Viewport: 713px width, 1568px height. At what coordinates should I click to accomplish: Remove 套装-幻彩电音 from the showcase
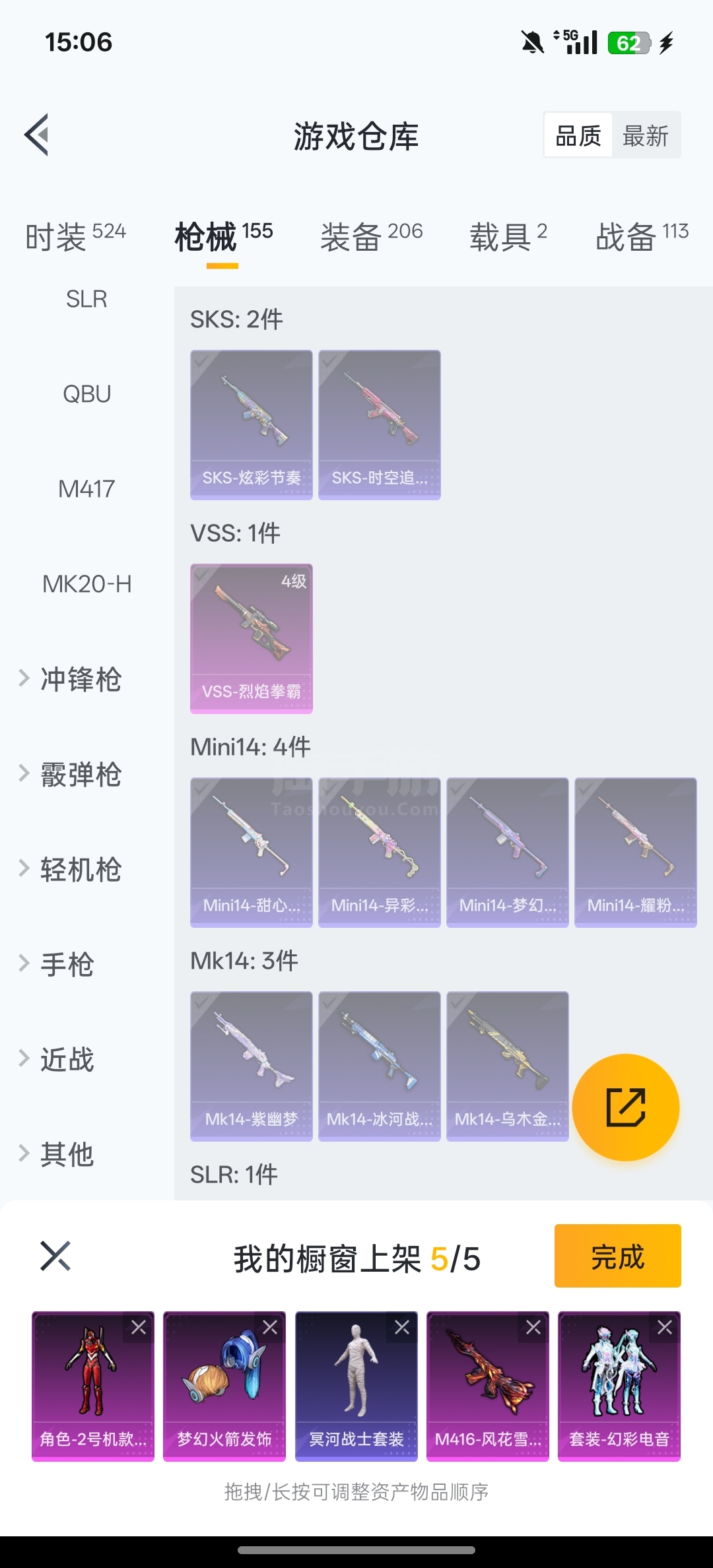[665, 1327]
